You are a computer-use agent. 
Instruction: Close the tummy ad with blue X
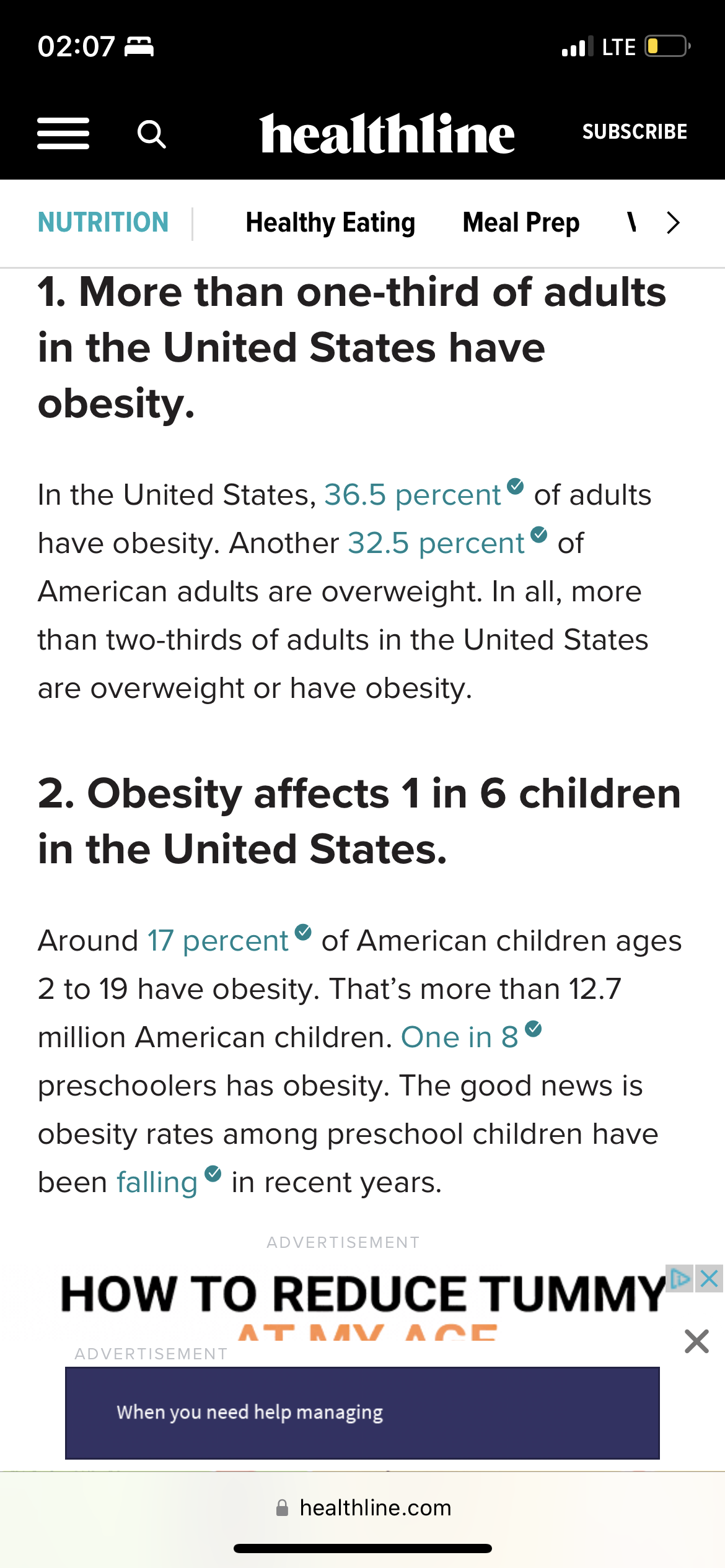coord(710,1278)
